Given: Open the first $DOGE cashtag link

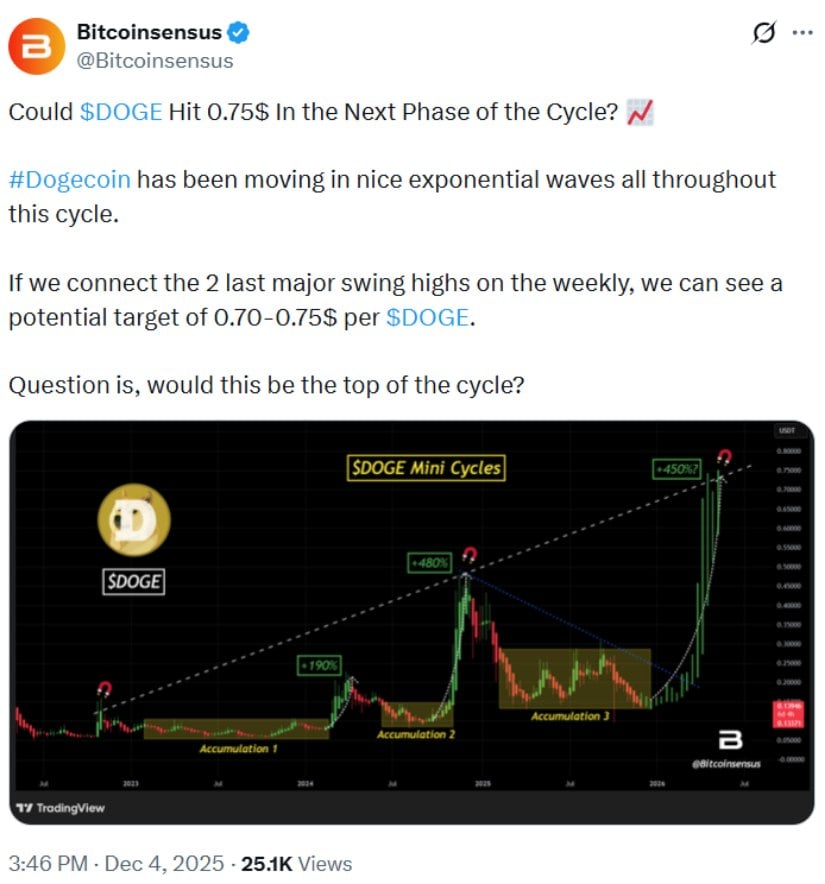Looking at the screenshot, I should pos(120,112).
